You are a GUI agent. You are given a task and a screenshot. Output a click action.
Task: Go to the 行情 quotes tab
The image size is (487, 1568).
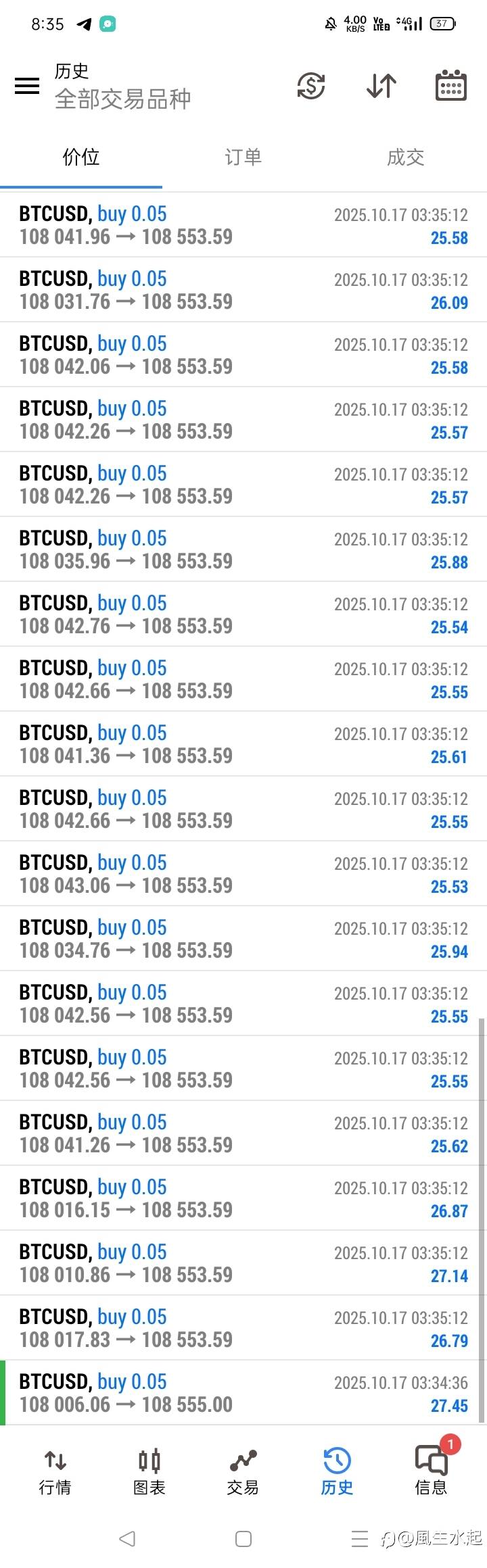[x=55, y=1472]
